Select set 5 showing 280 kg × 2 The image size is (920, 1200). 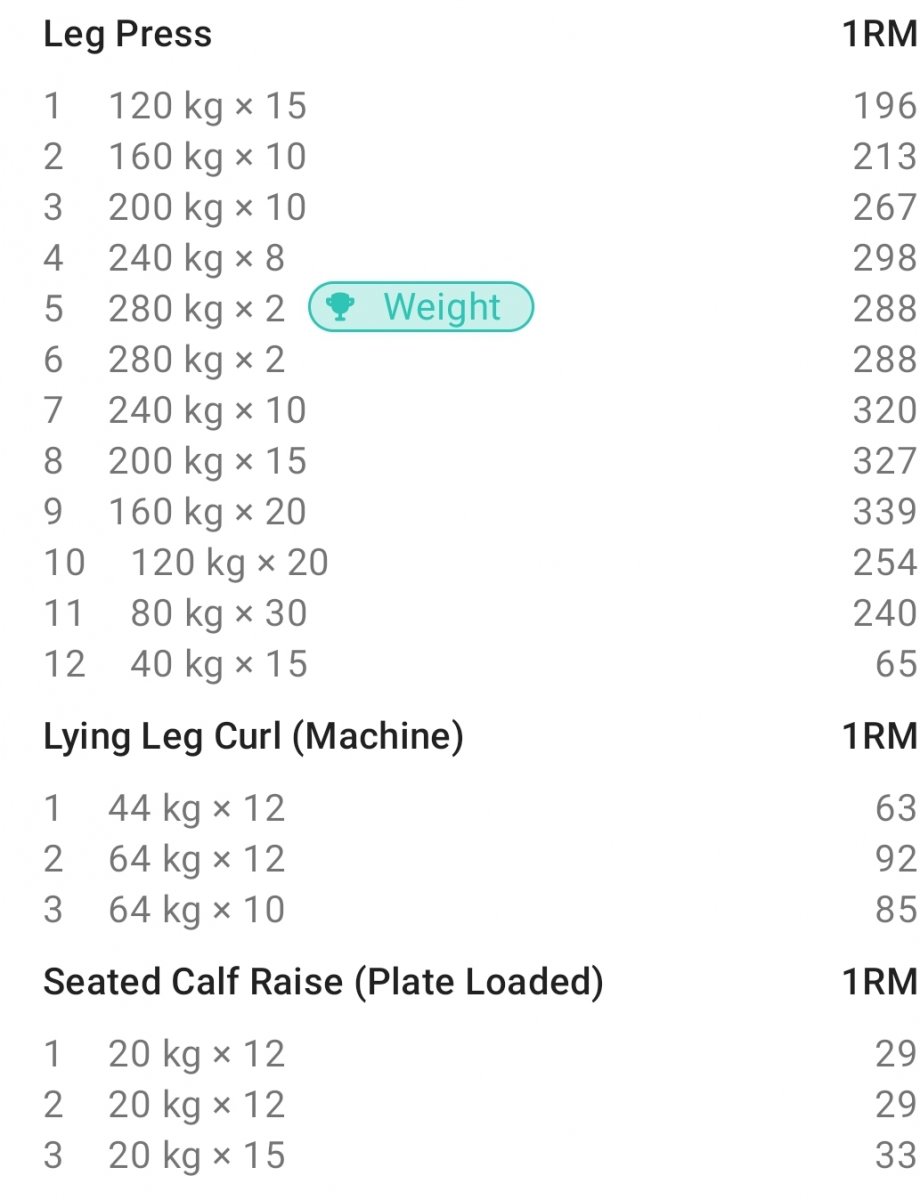coord(180,308)
